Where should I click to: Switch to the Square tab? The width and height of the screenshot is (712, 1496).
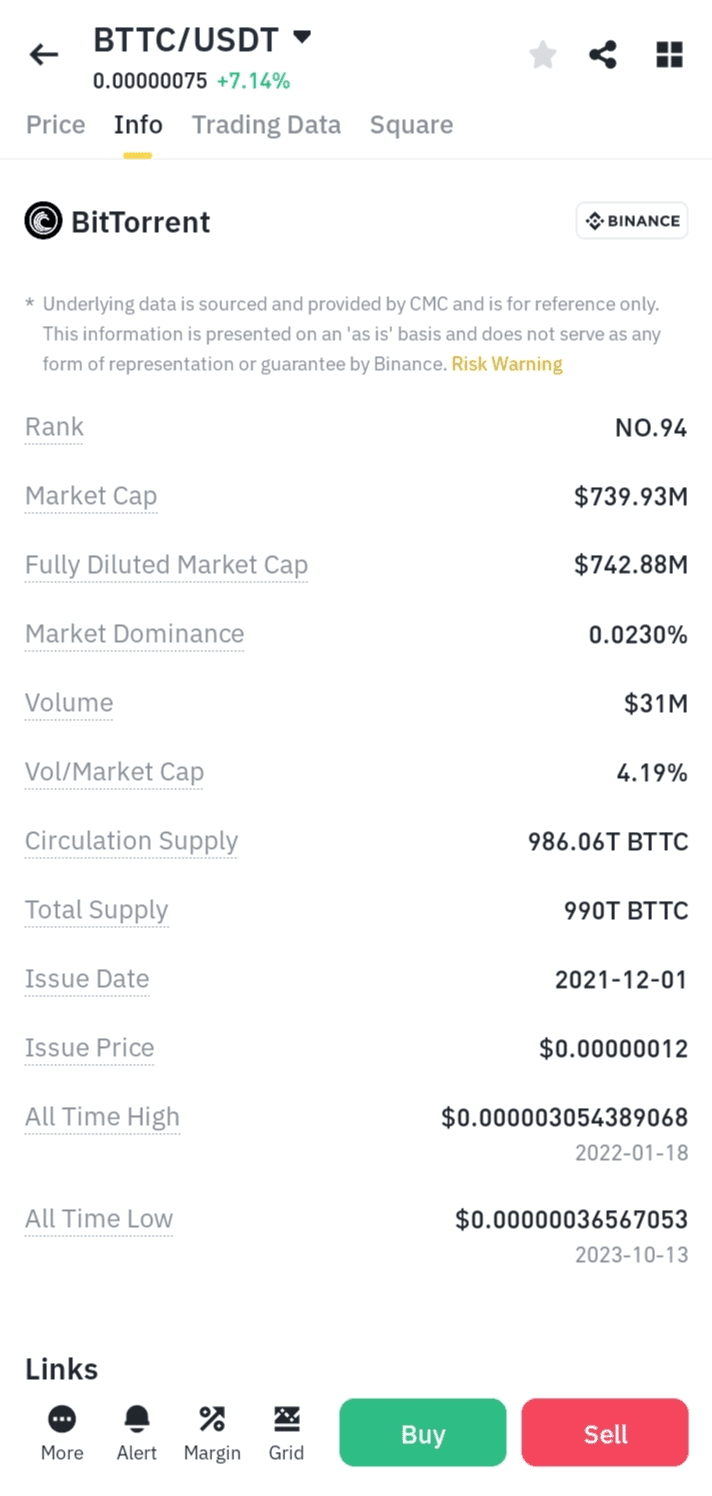pos(411,125)
